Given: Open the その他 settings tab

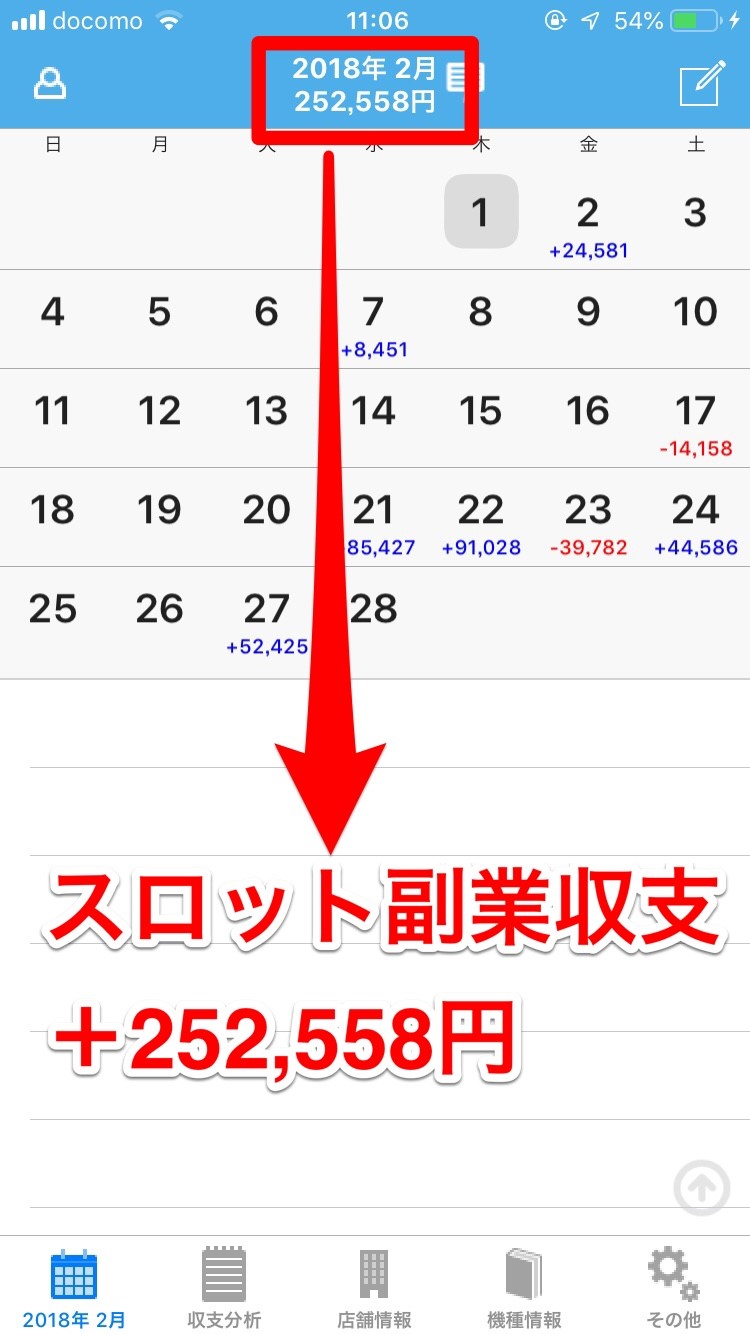Looking at the screenshot, I should (x=674, y=1288).
